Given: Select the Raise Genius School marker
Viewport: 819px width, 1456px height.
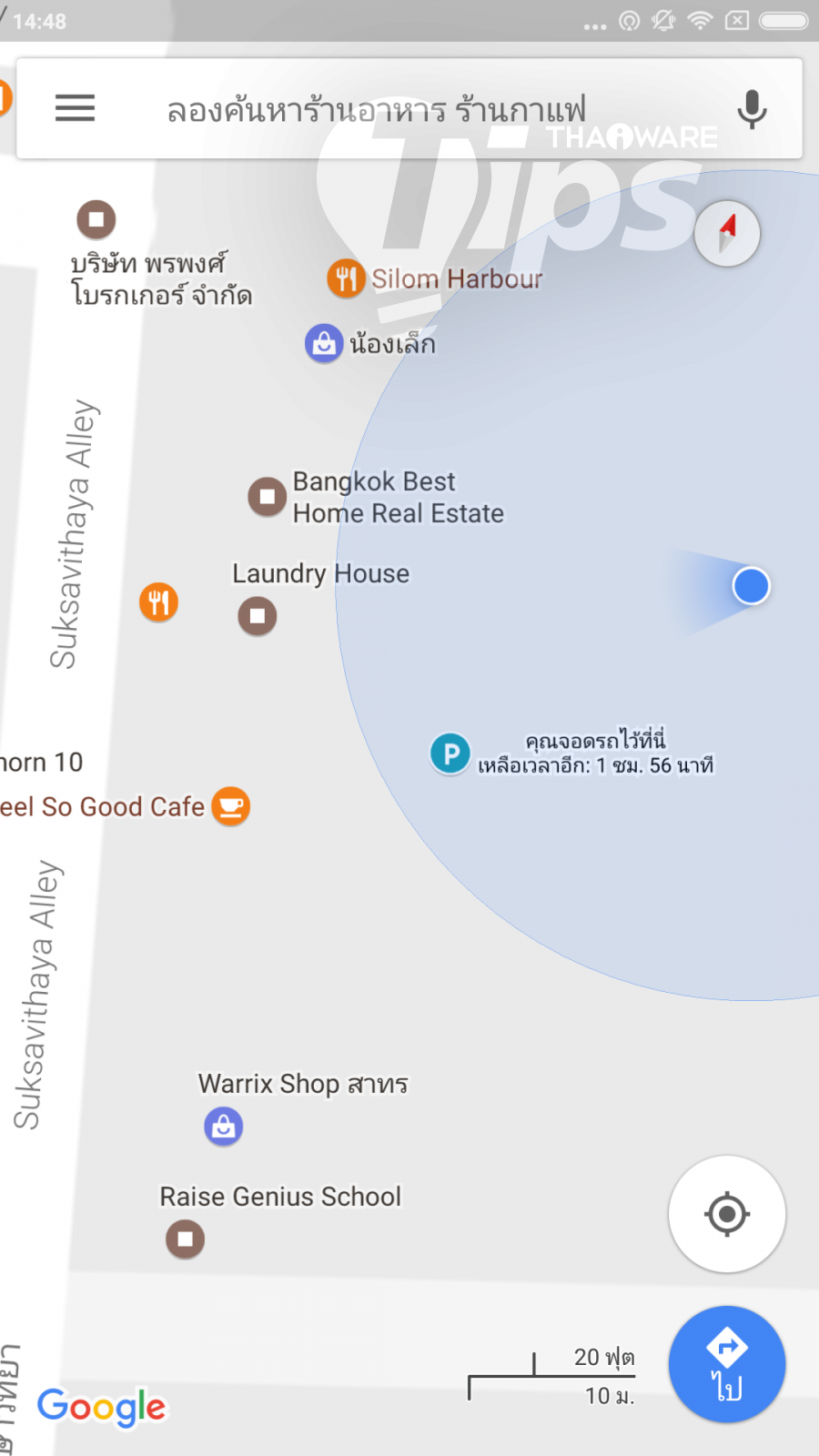Looking at the screenshot, I should (x=186, y=1239).
